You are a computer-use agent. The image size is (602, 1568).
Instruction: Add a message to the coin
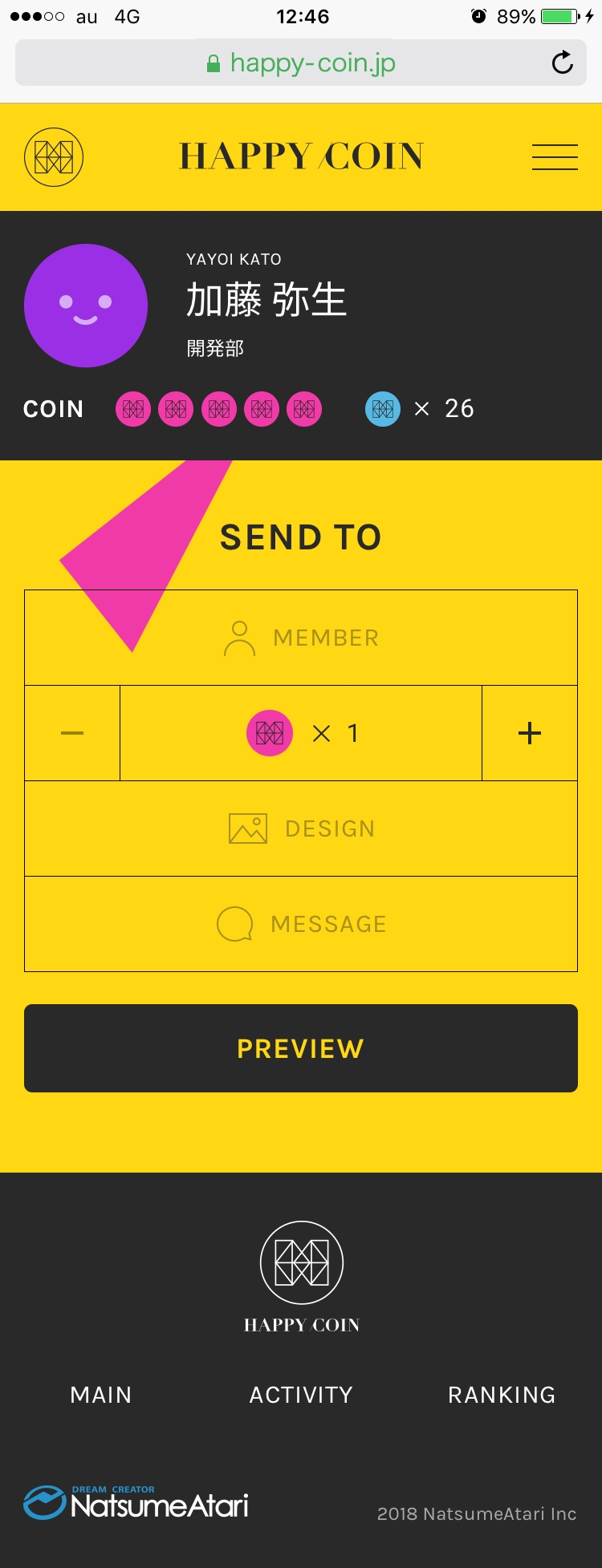[x=301, y=924]
